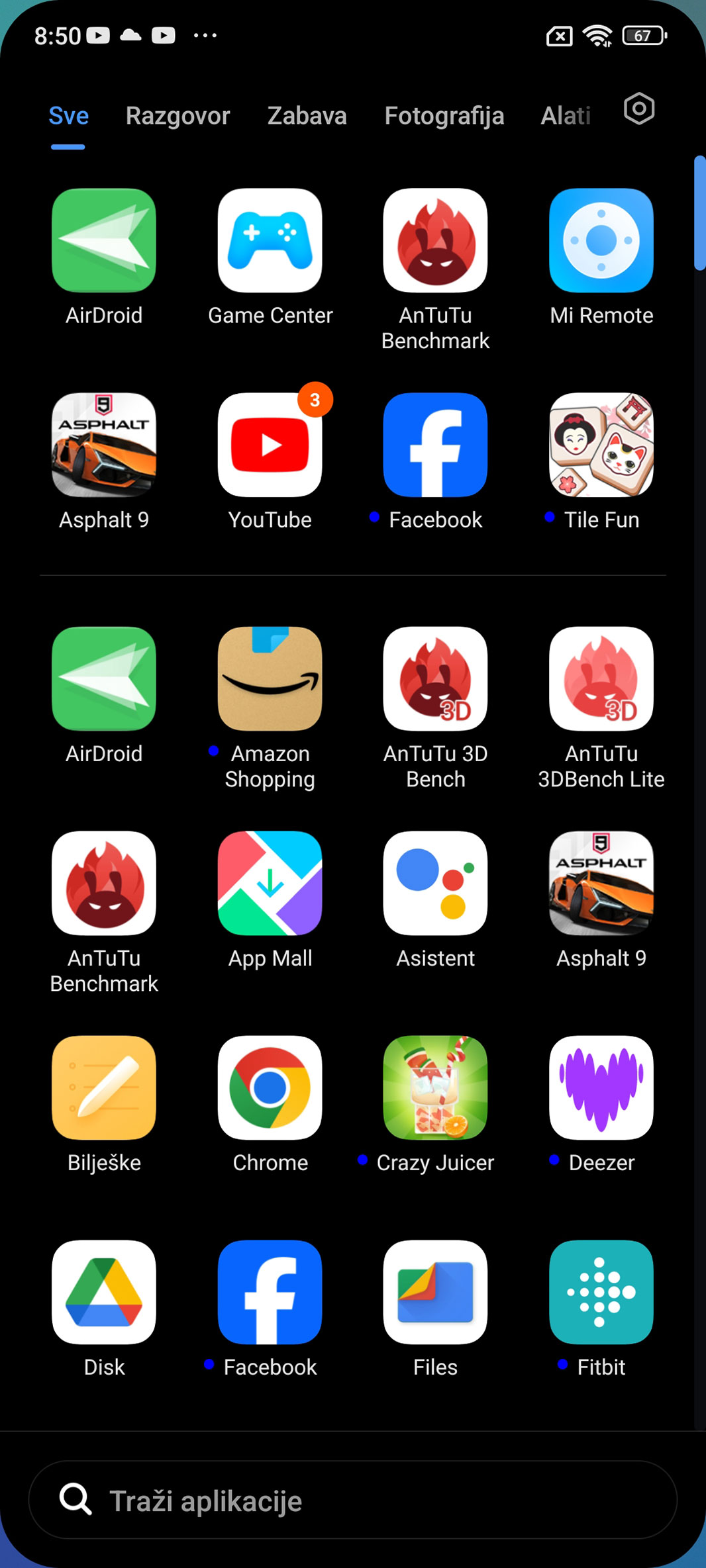Select the Fotografija tab
706x1568 pixels.
coord(444,116)
